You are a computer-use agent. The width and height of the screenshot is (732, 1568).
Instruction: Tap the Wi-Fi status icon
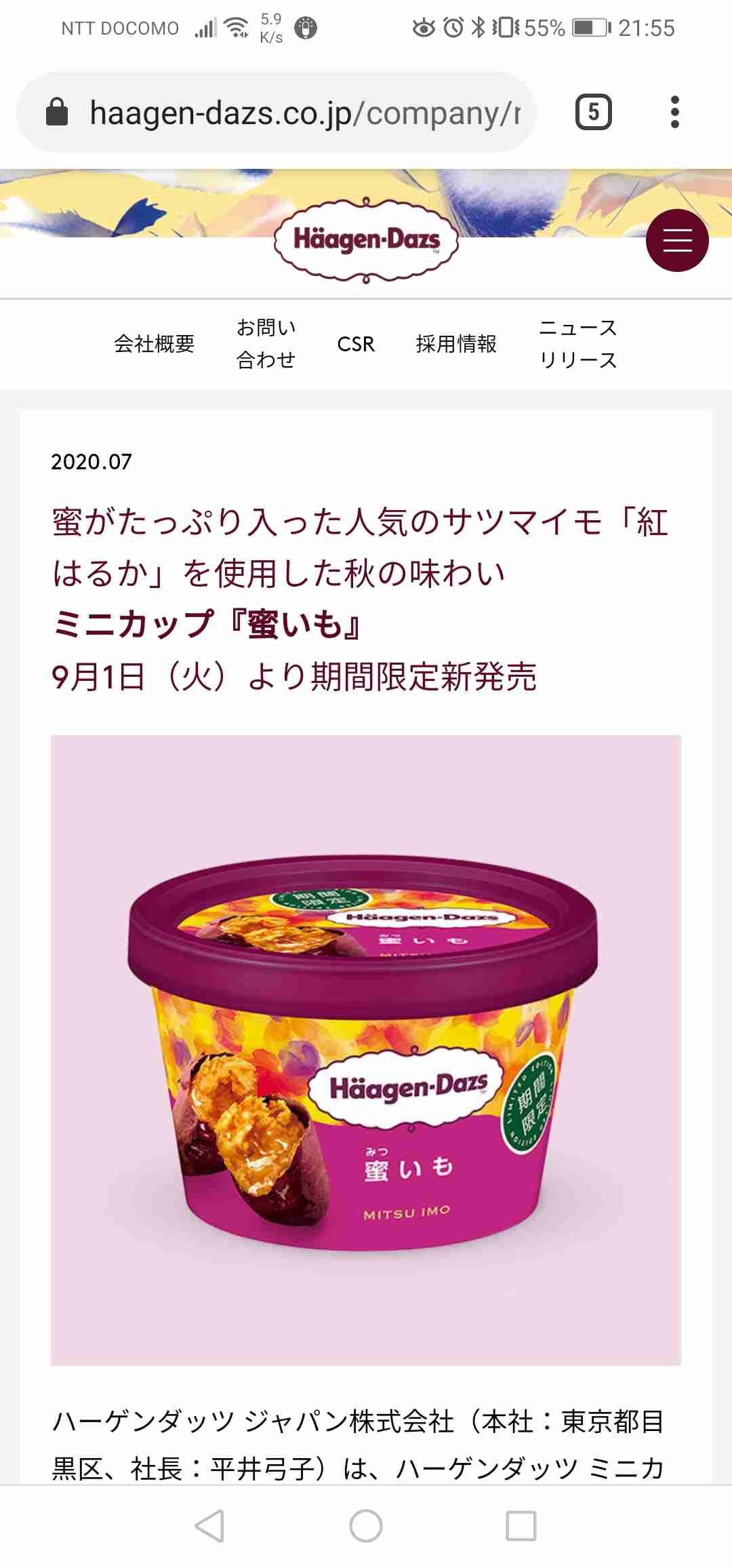click(237, 26)
